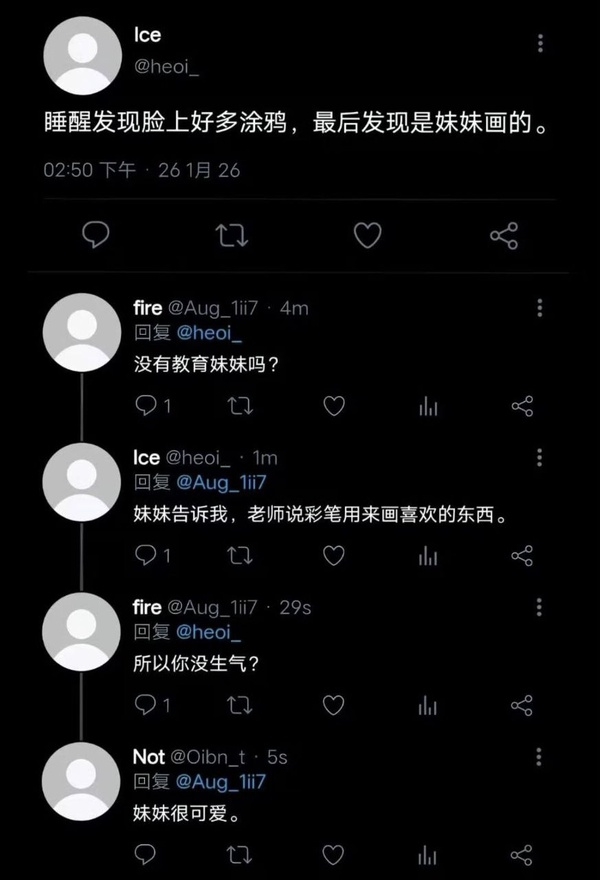Tap the @Aug_1ii7 mention above "妹妹很可爱。"
Screen dimensions: 600x880
[x=220, y=782]
